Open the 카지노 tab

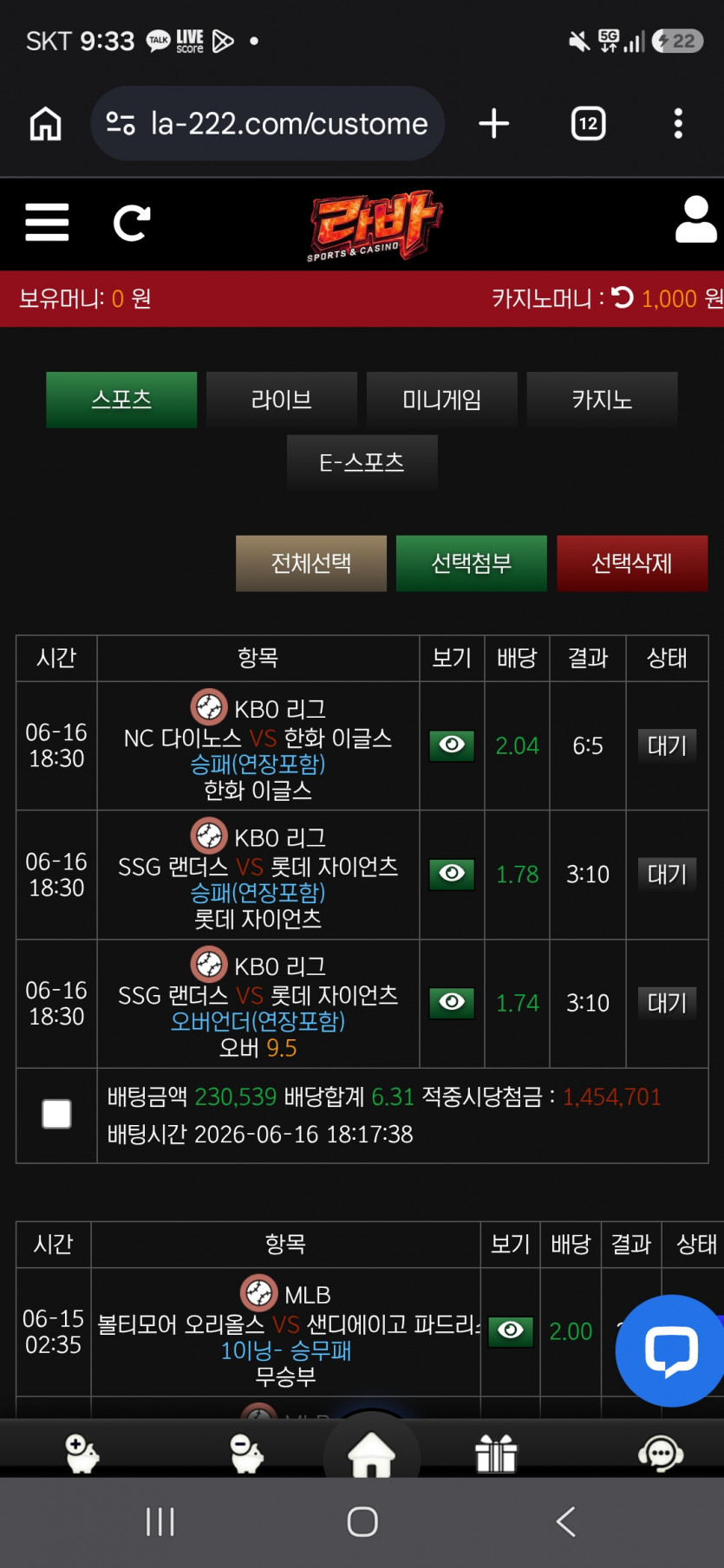click(x=602, y=400)
